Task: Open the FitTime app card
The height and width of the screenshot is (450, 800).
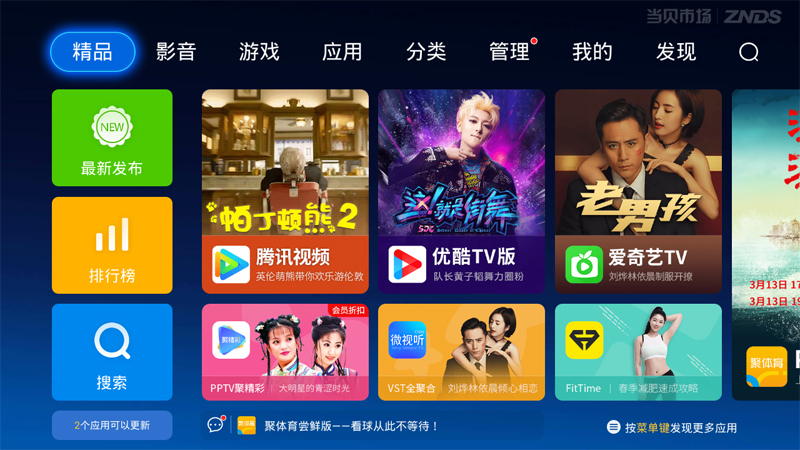Action: pyautogui.click(x=638, y=352)
